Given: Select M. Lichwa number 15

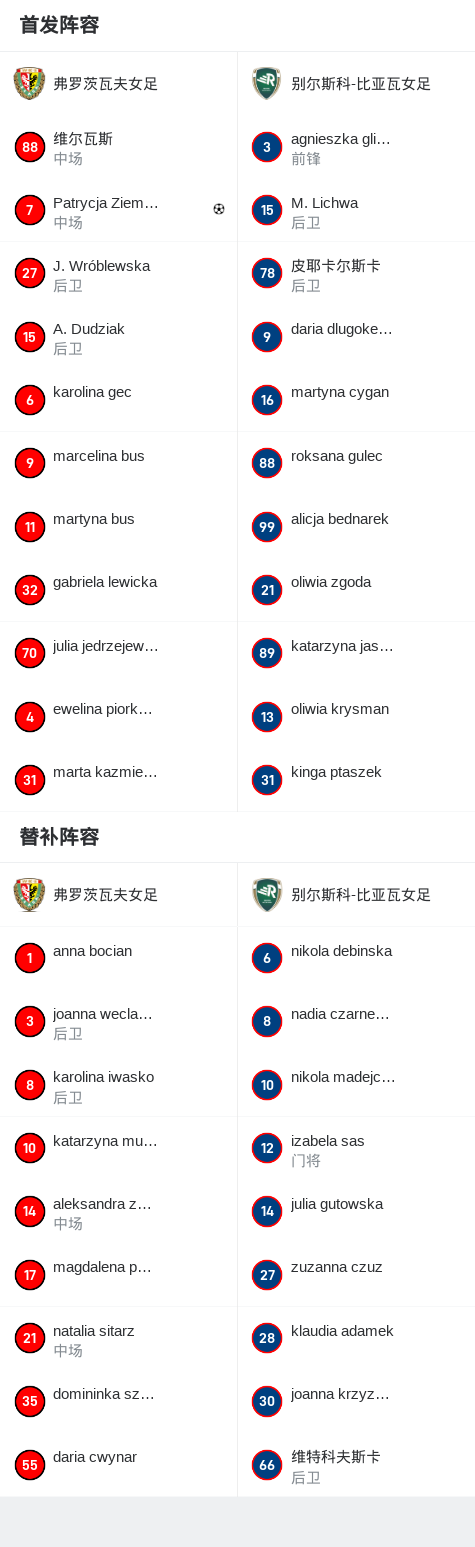Looking at the screenshot, I should [356, 211].
